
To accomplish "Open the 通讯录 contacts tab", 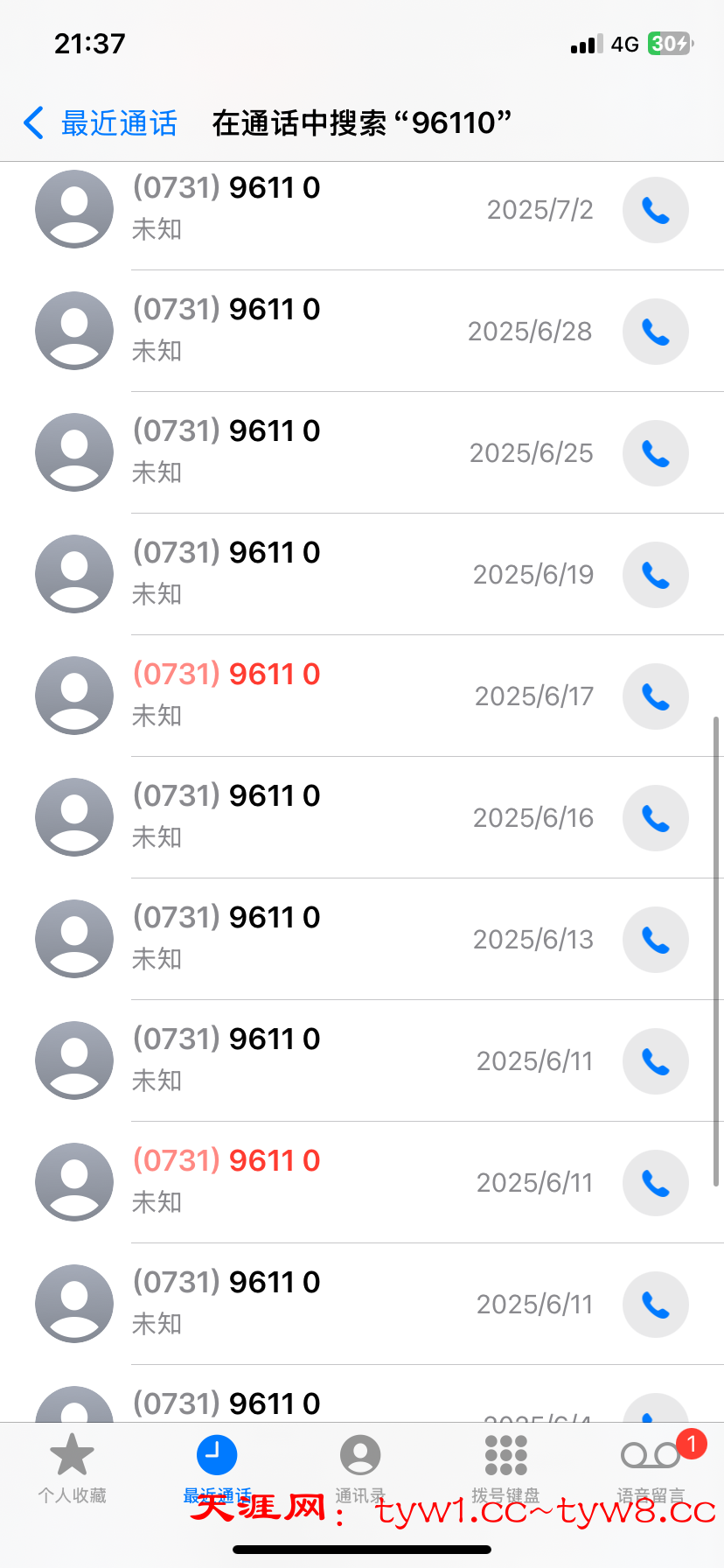I will 360,1467.
